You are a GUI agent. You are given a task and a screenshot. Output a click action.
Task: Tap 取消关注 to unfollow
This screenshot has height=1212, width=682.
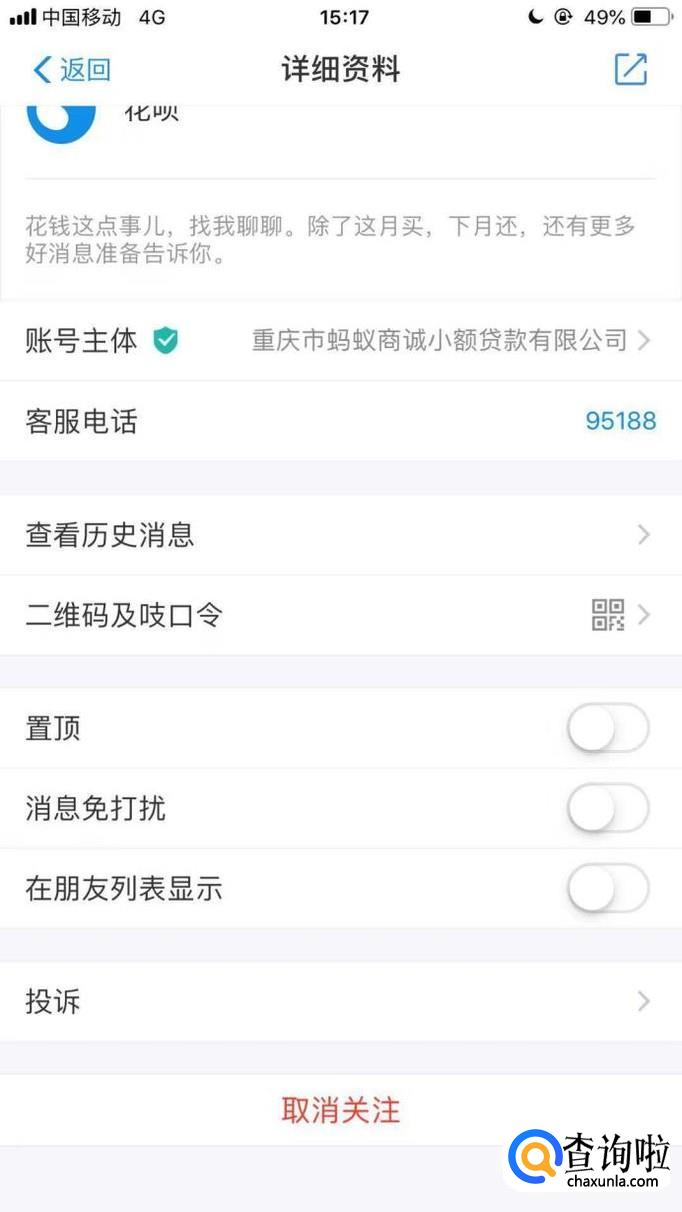[340, 1110]
